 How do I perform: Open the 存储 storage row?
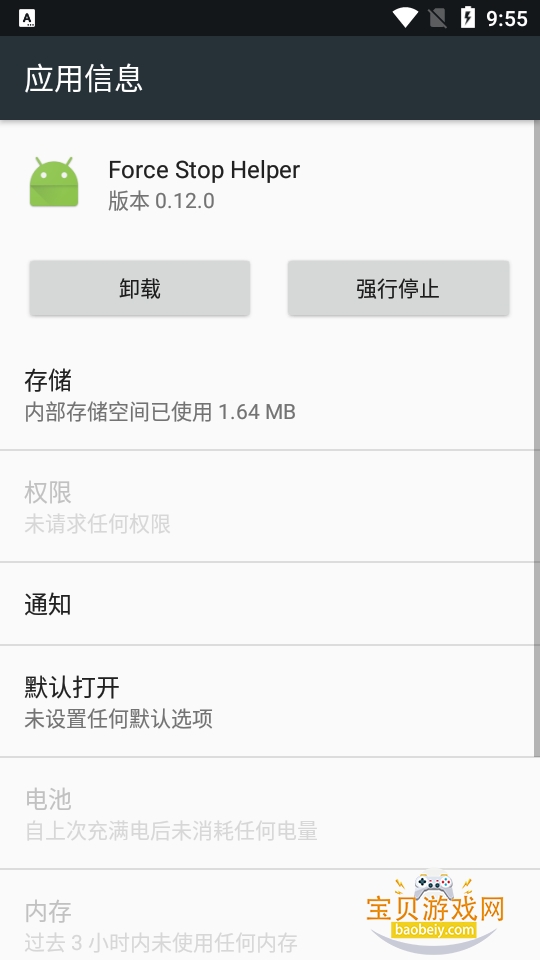(267, 394)
